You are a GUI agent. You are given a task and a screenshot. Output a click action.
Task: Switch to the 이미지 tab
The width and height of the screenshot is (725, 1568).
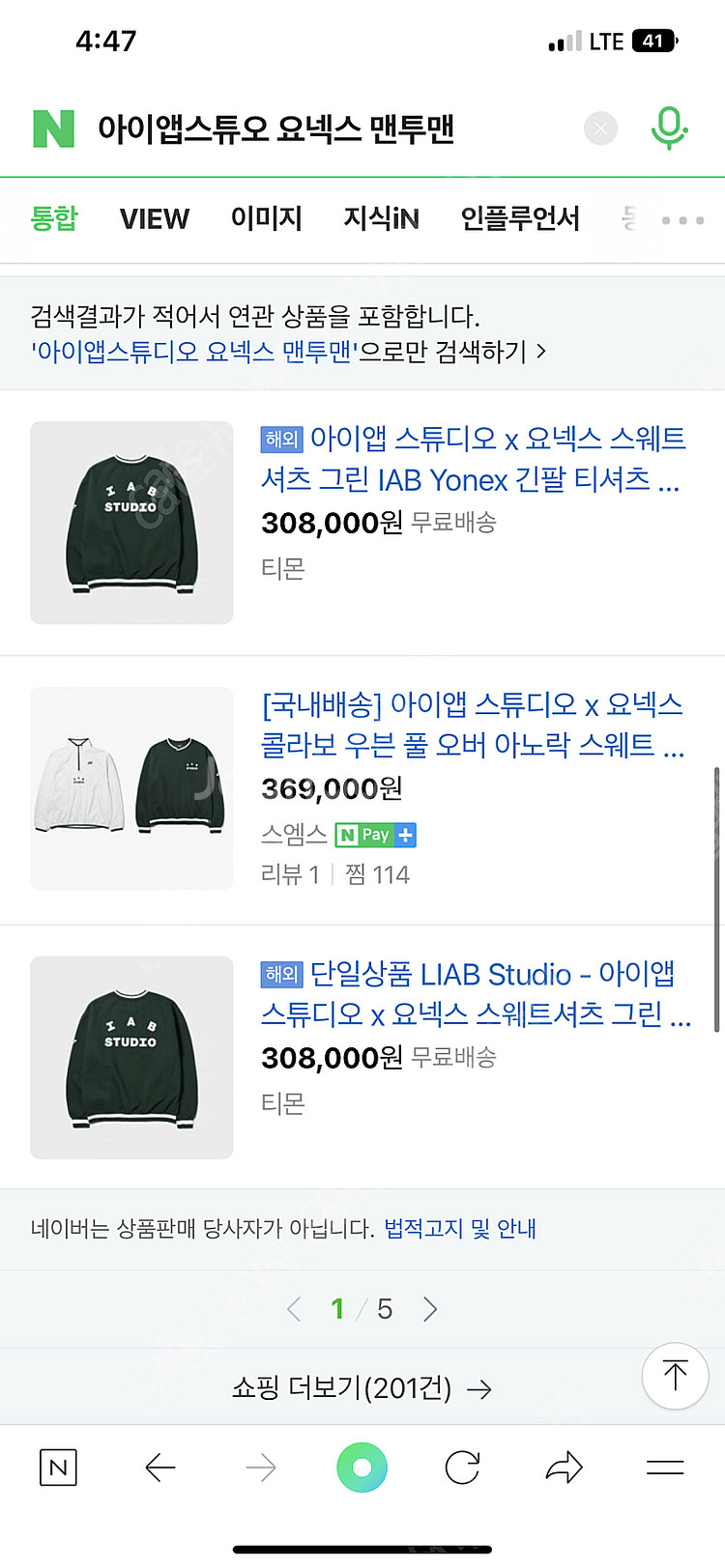pyautogui.click(x=266, y=219)
